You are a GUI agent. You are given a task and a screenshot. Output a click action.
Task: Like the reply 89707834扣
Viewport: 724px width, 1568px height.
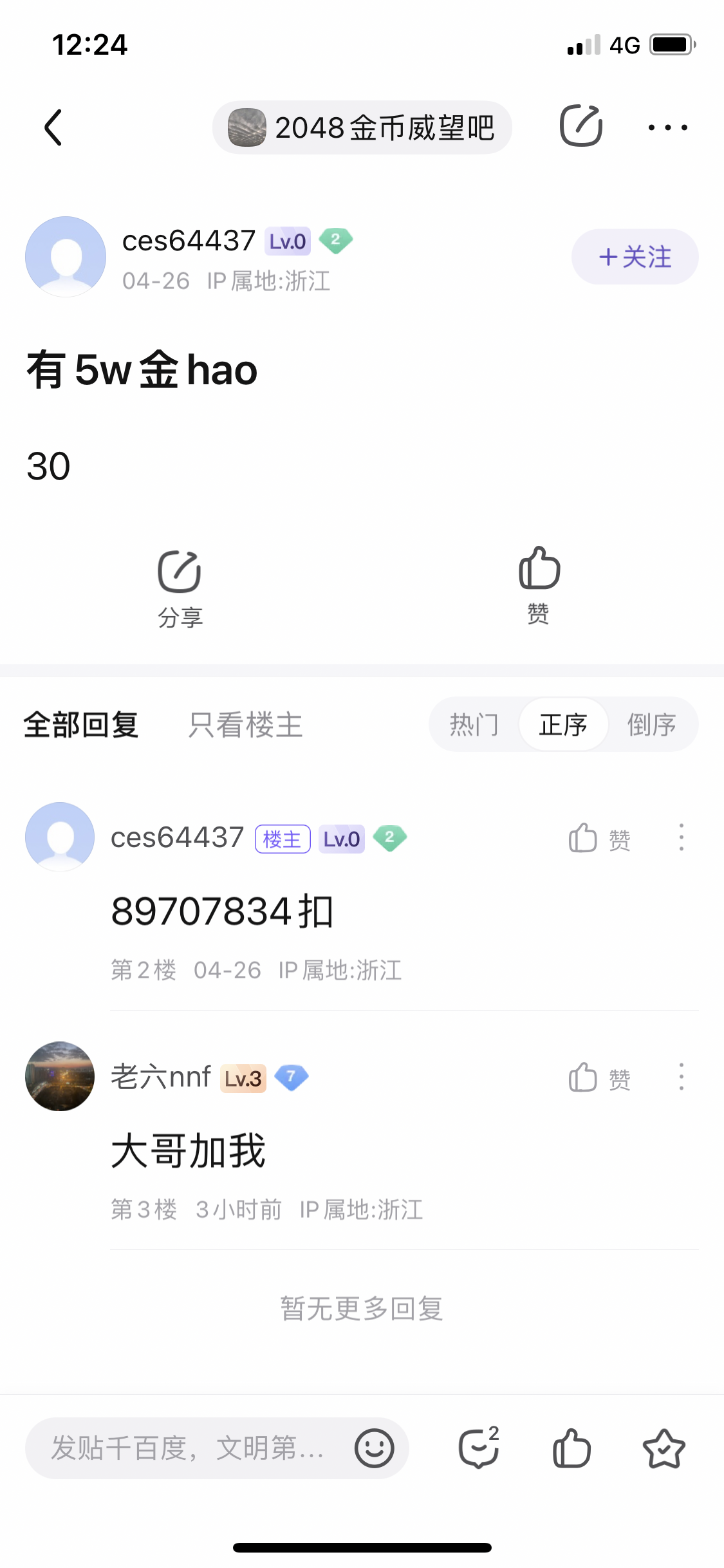click(x=599, y=839)
